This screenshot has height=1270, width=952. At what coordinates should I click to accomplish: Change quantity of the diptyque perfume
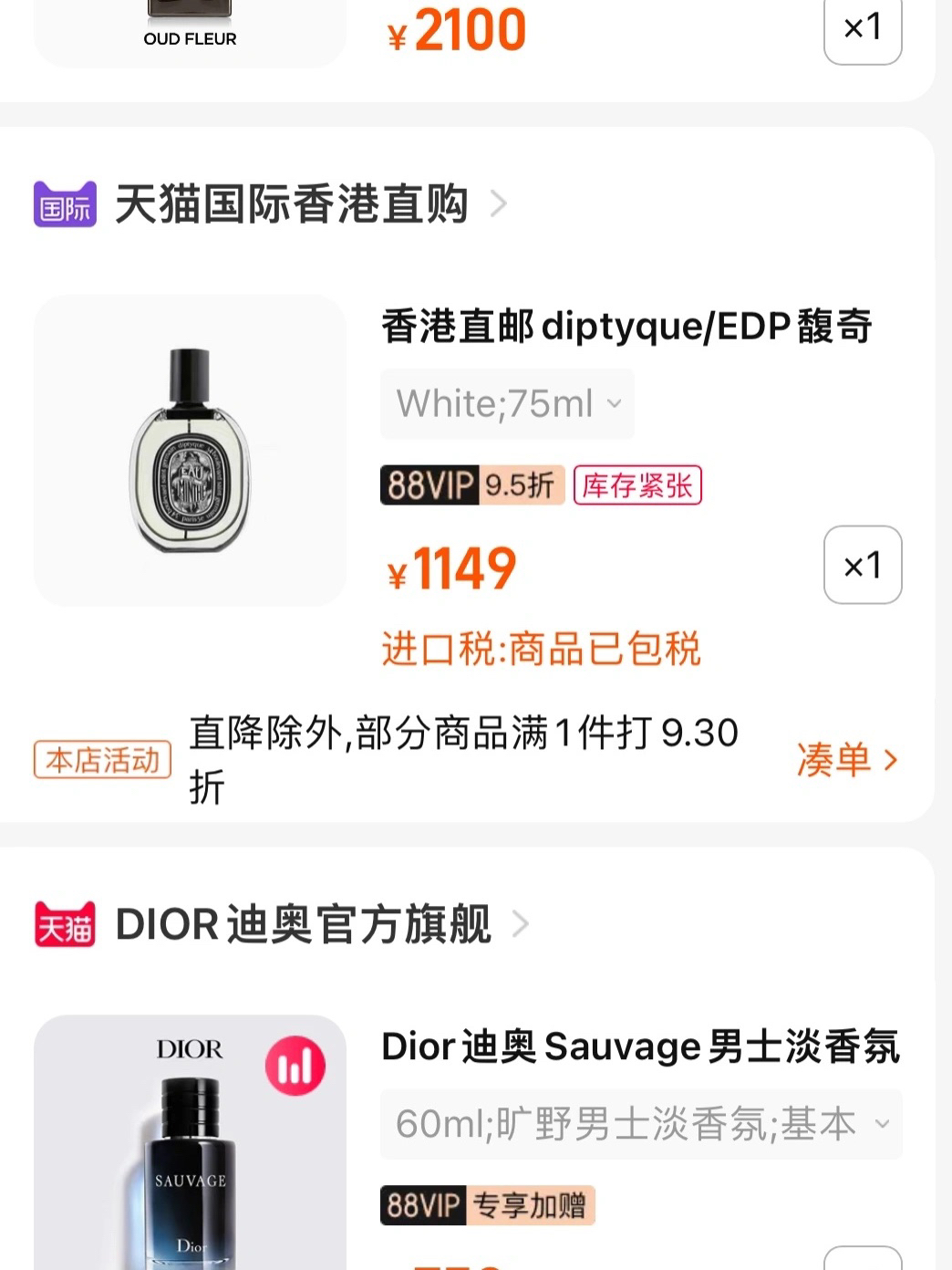click(x=863, y=565)
